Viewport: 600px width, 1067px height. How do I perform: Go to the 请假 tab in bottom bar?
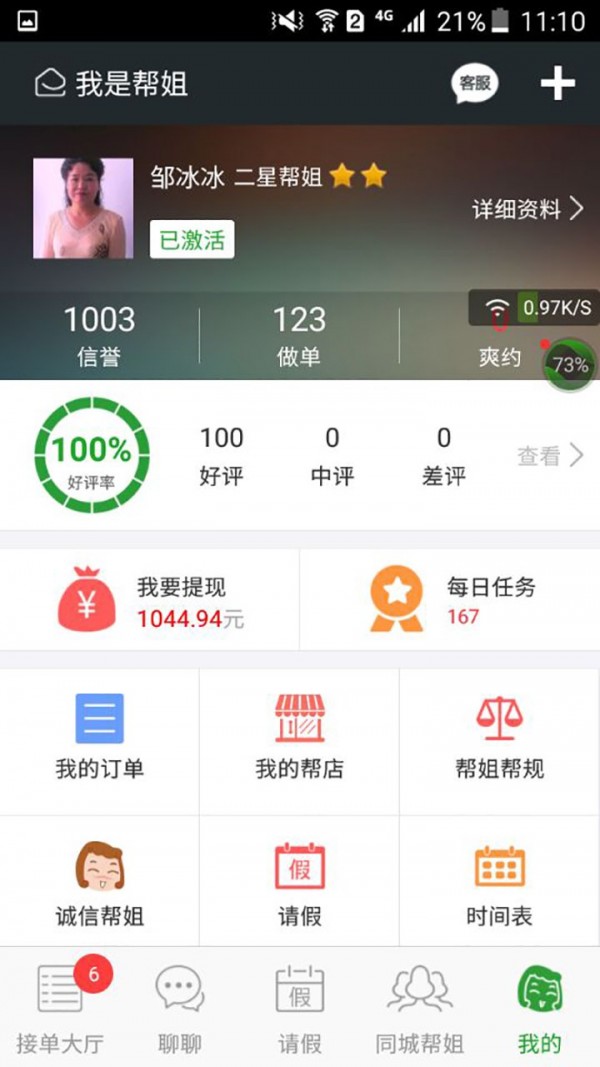click(300, 1008)
